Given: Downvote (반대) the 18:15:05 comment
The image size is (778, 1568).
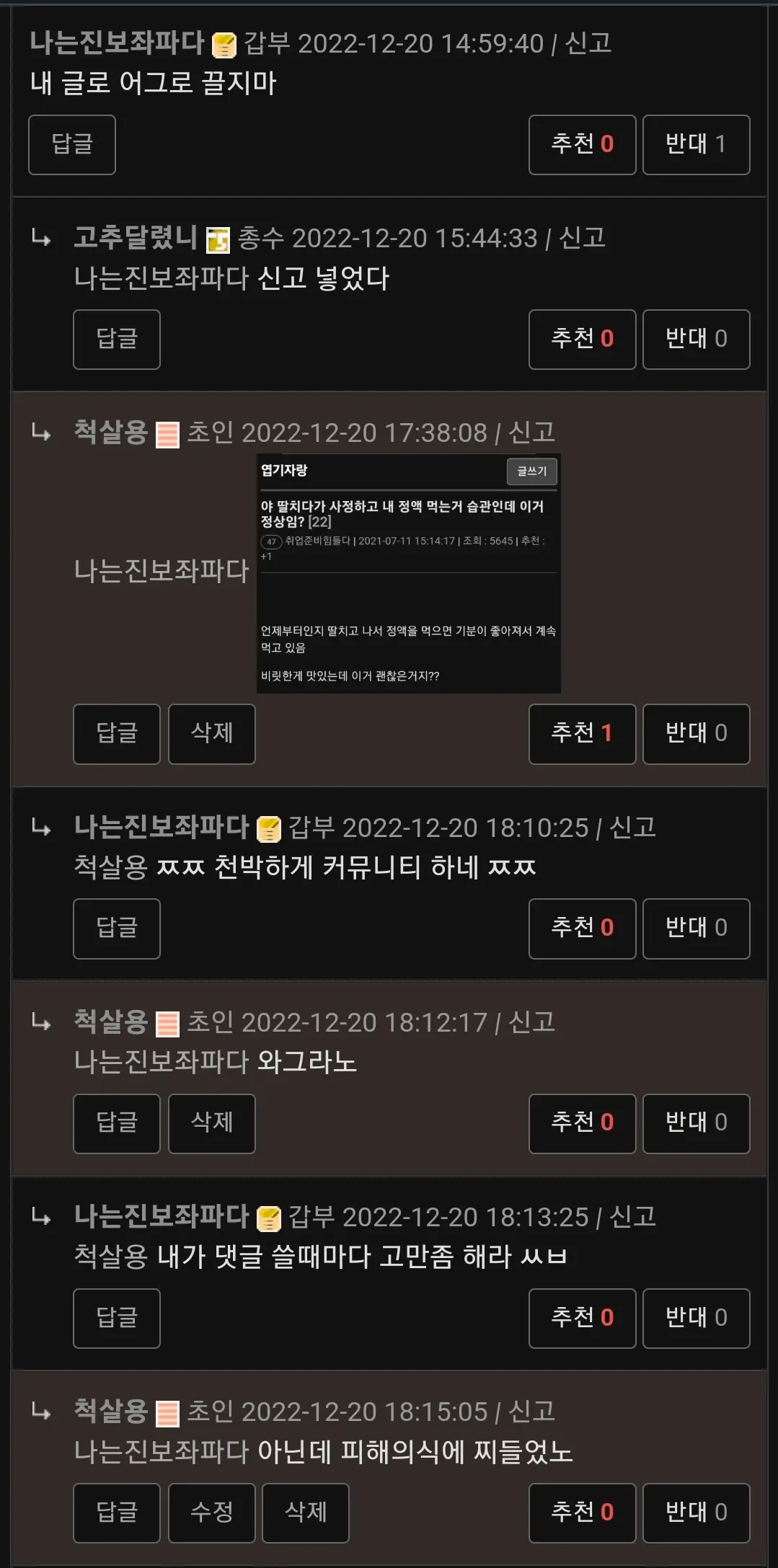Looking at the screenshot, I should click(696, 1512).
